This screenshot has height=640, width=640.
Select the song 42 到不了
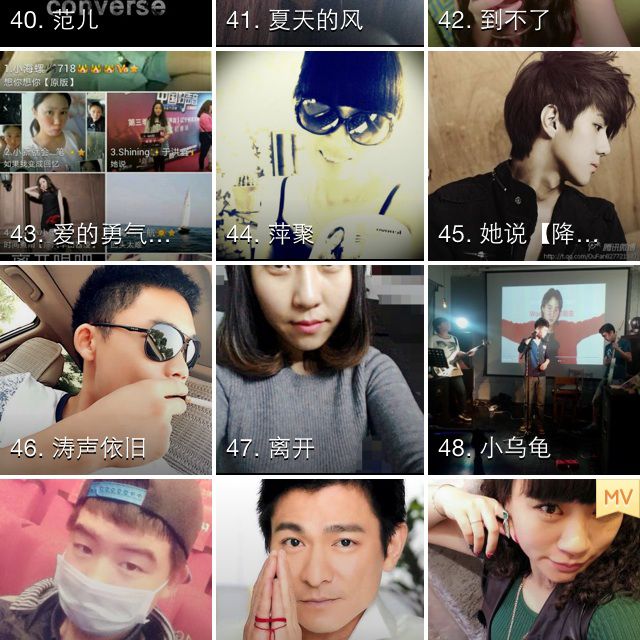tap(533, 22)
